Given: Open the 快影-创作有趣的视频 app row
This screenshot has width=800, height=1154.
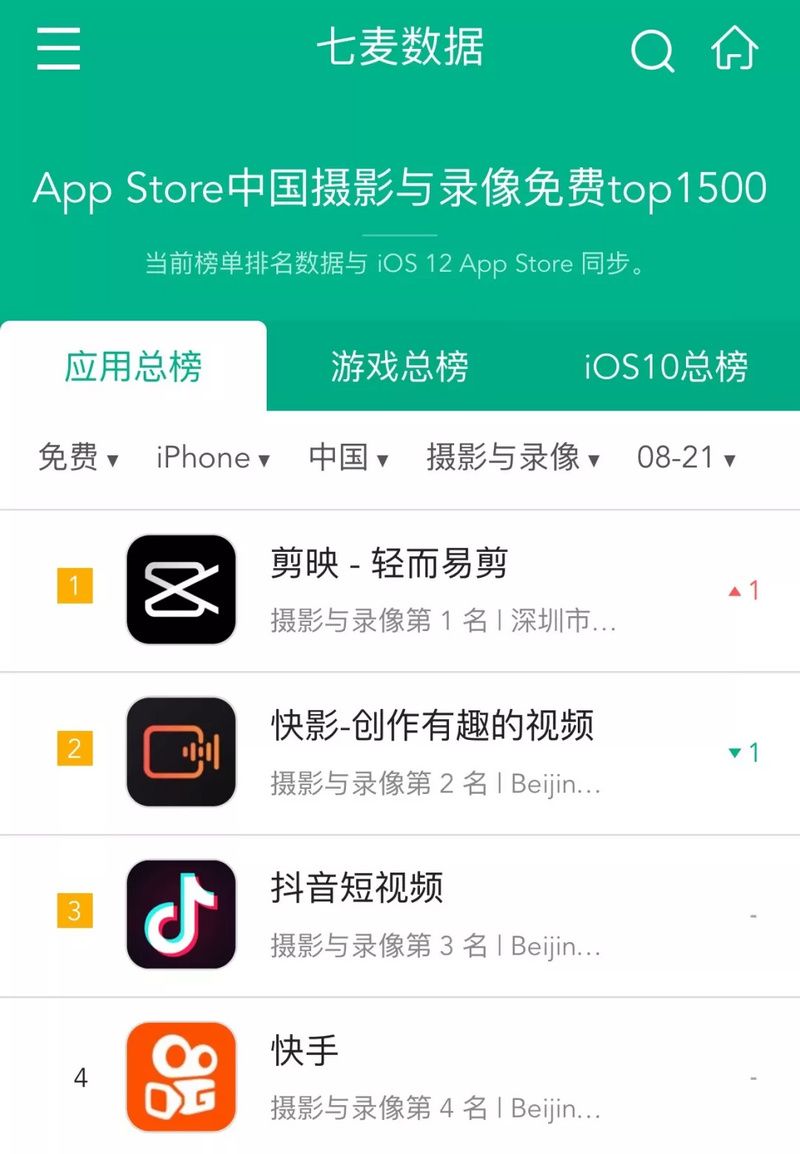Looking at the screenshot, I should [400, 752].
